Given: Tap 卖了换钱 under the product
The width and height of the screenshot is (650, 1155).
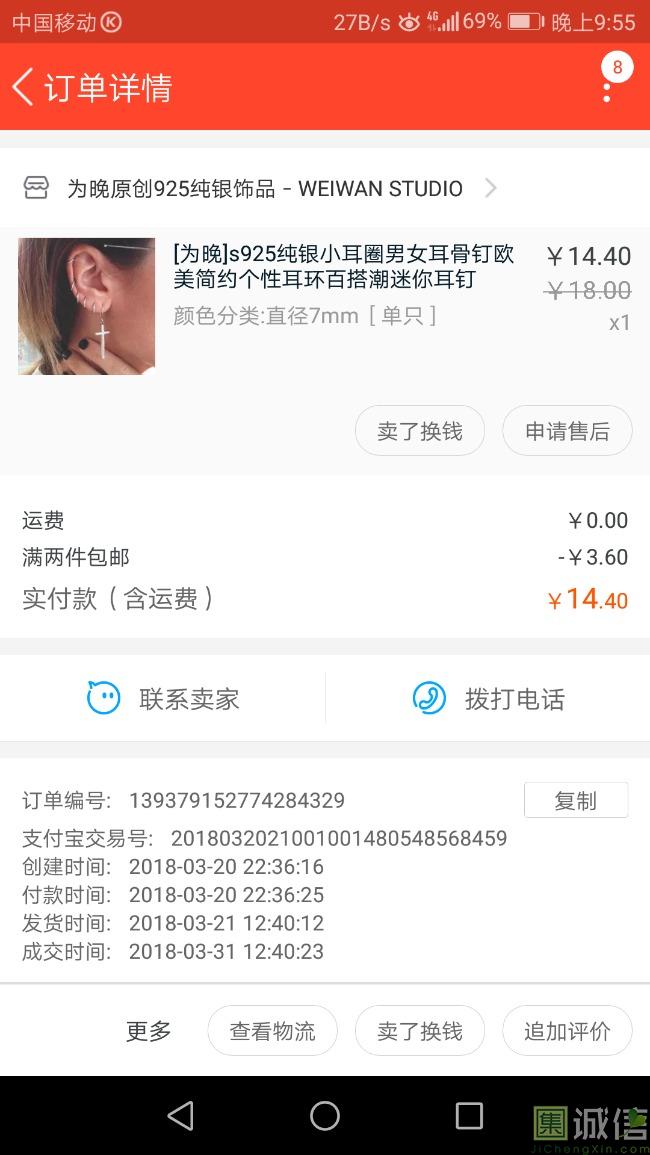Looking at the screenshot, I should pyautogui.click(x=419, y=431).
